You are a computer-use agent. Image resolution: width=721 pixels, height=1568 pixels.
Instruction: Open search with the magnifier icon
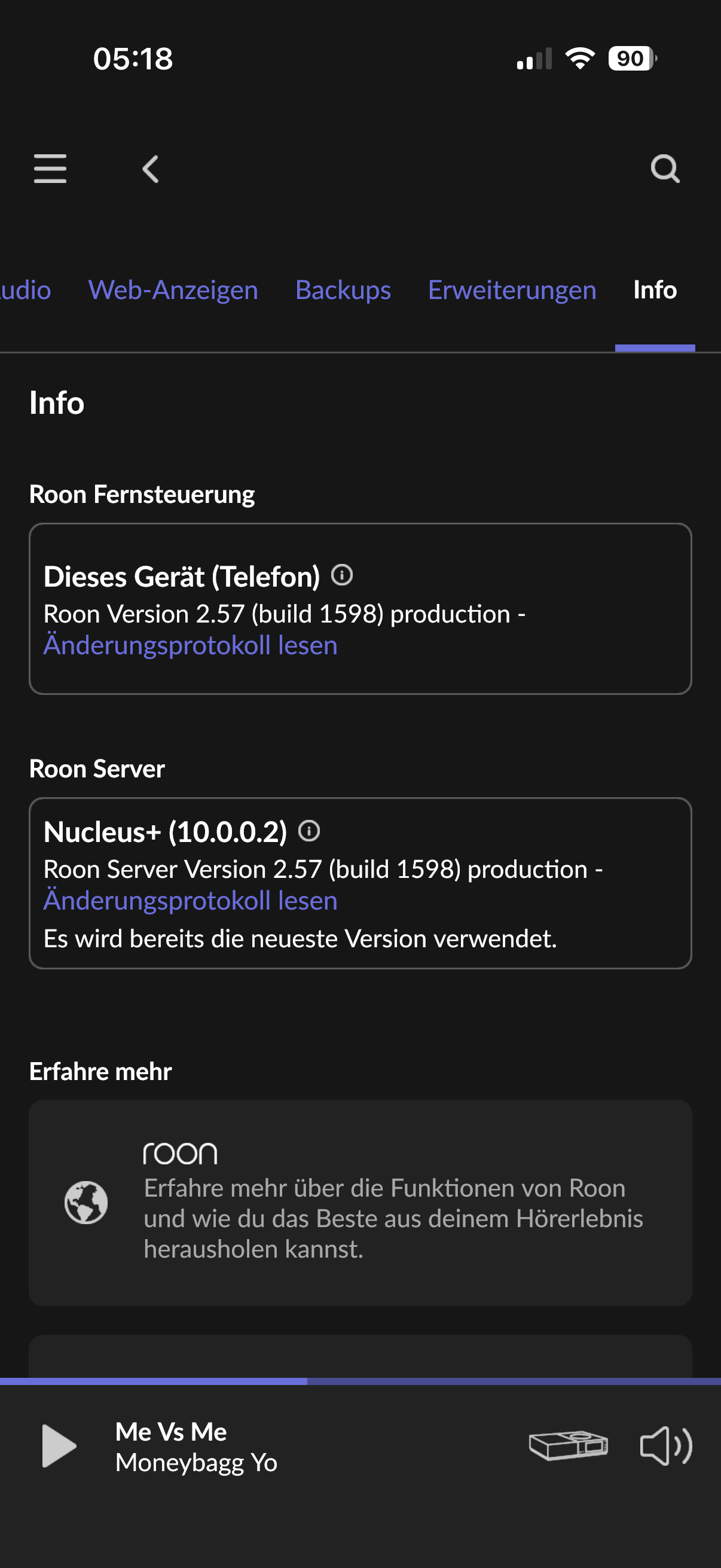point(664,169)
